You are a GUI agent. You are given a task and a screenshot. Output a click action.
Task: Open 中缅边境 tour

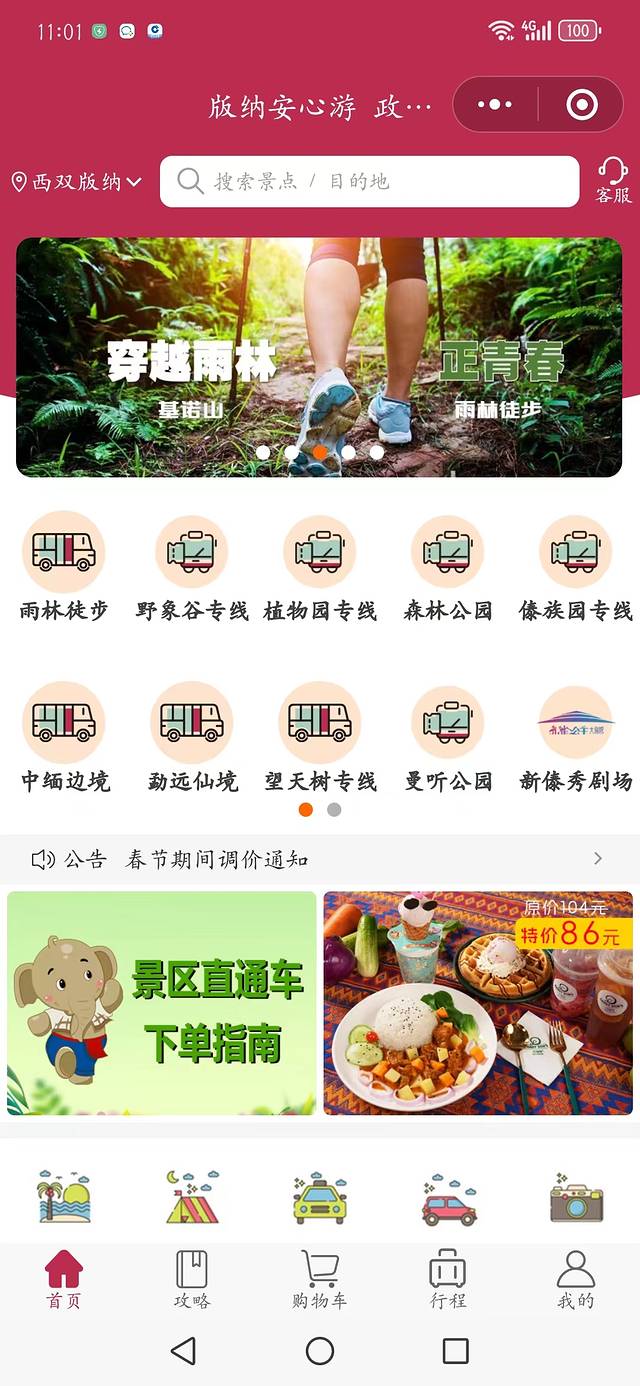click(64, 736)
